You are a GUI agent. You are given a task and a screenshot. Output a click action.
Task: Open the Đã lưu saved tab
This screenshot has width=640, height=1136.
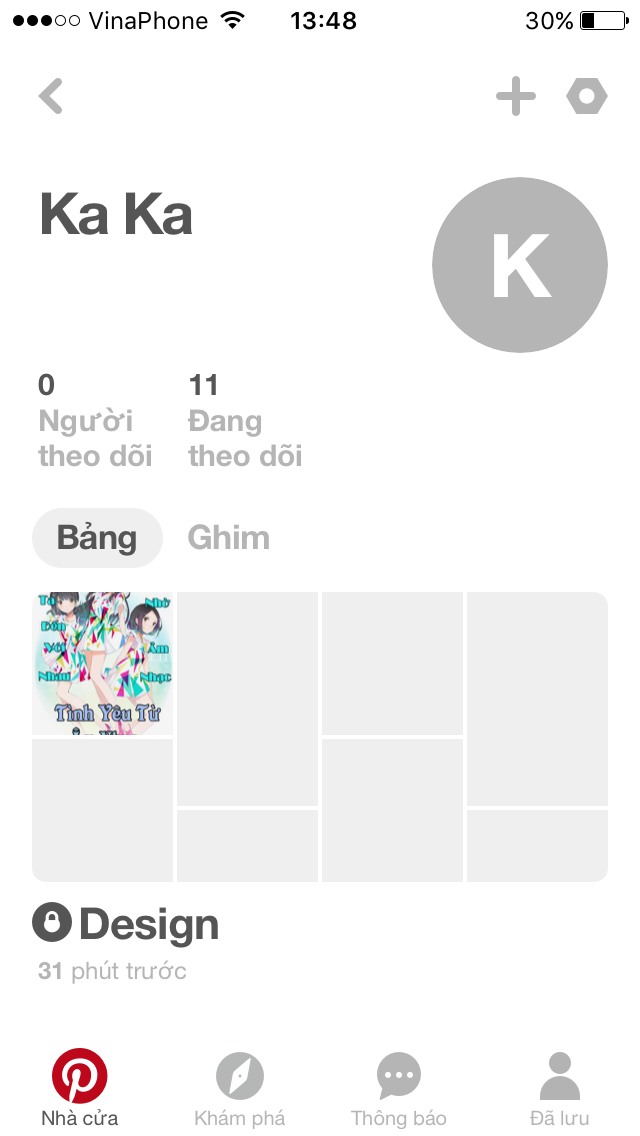tap(559, 1088)
